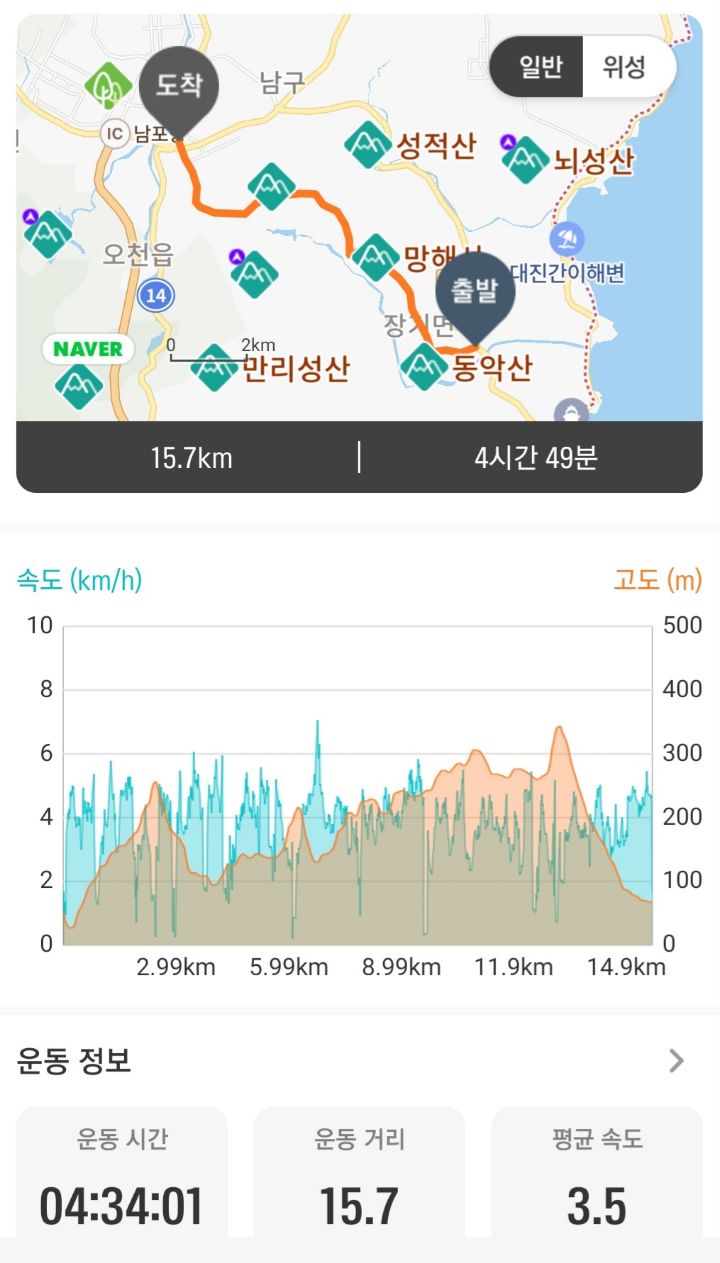Open 운동 정보 details chevron
Image resolution: width=720 pixels, height=1263 pixels.
tap(677, 1061)
